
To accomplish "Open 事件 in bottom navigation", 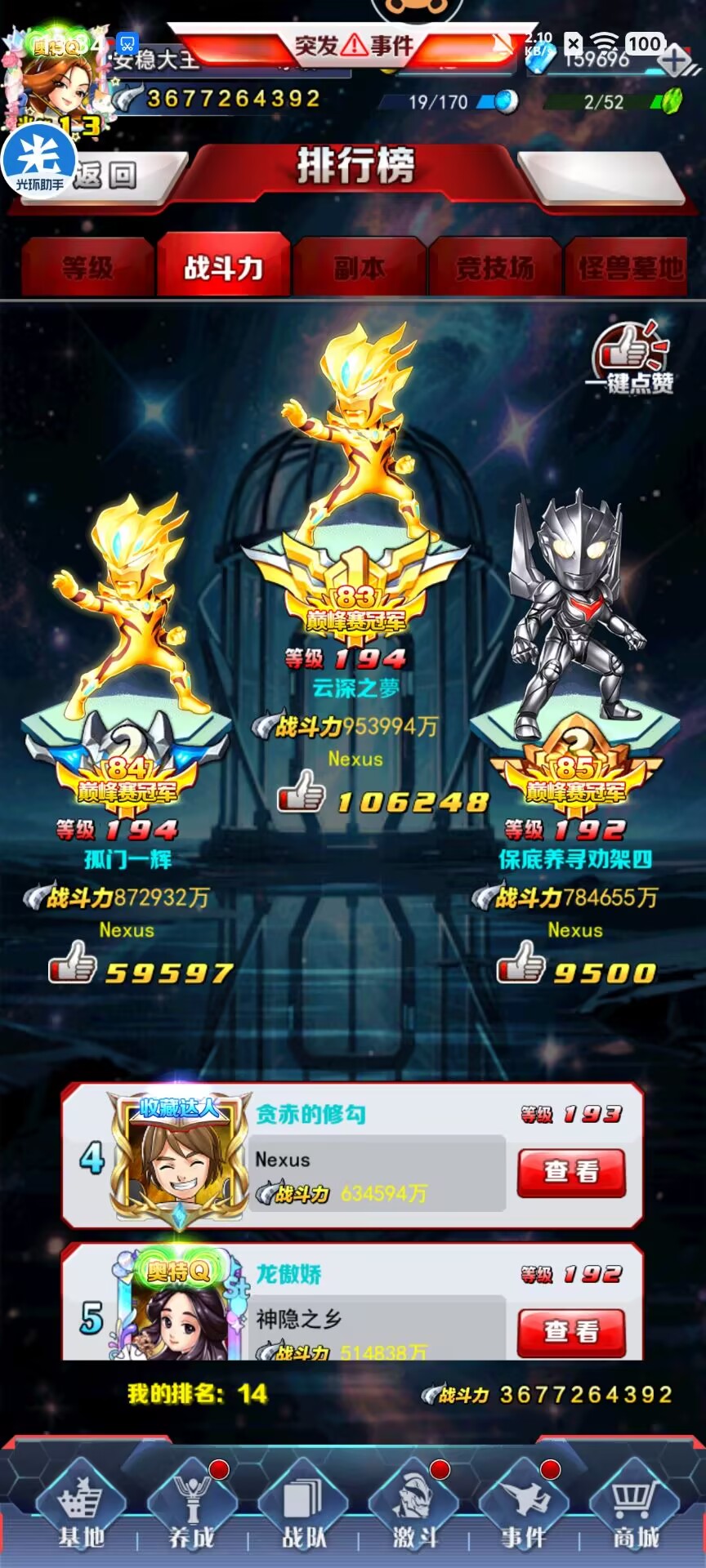I will pos(524,1511).
